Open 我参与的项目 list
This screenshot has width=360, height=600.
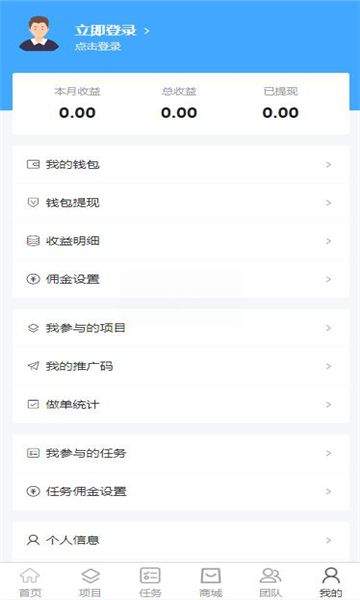[x=181, y=328]
